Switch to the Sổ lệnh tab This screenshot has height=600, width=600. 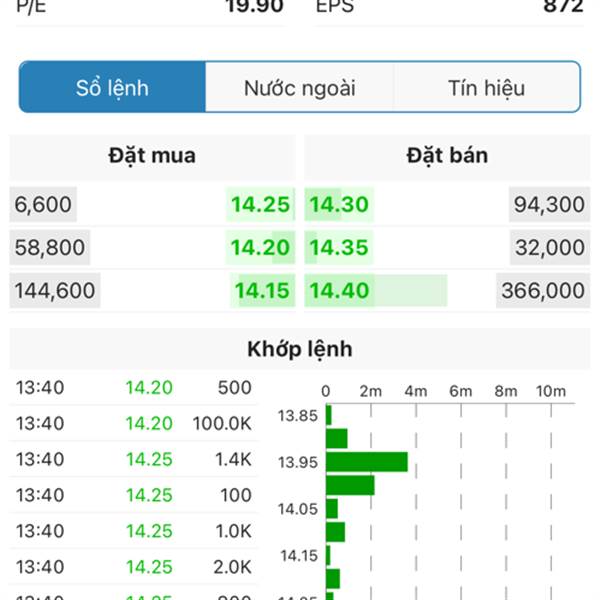pyautogui.click(x=112, y=88)
